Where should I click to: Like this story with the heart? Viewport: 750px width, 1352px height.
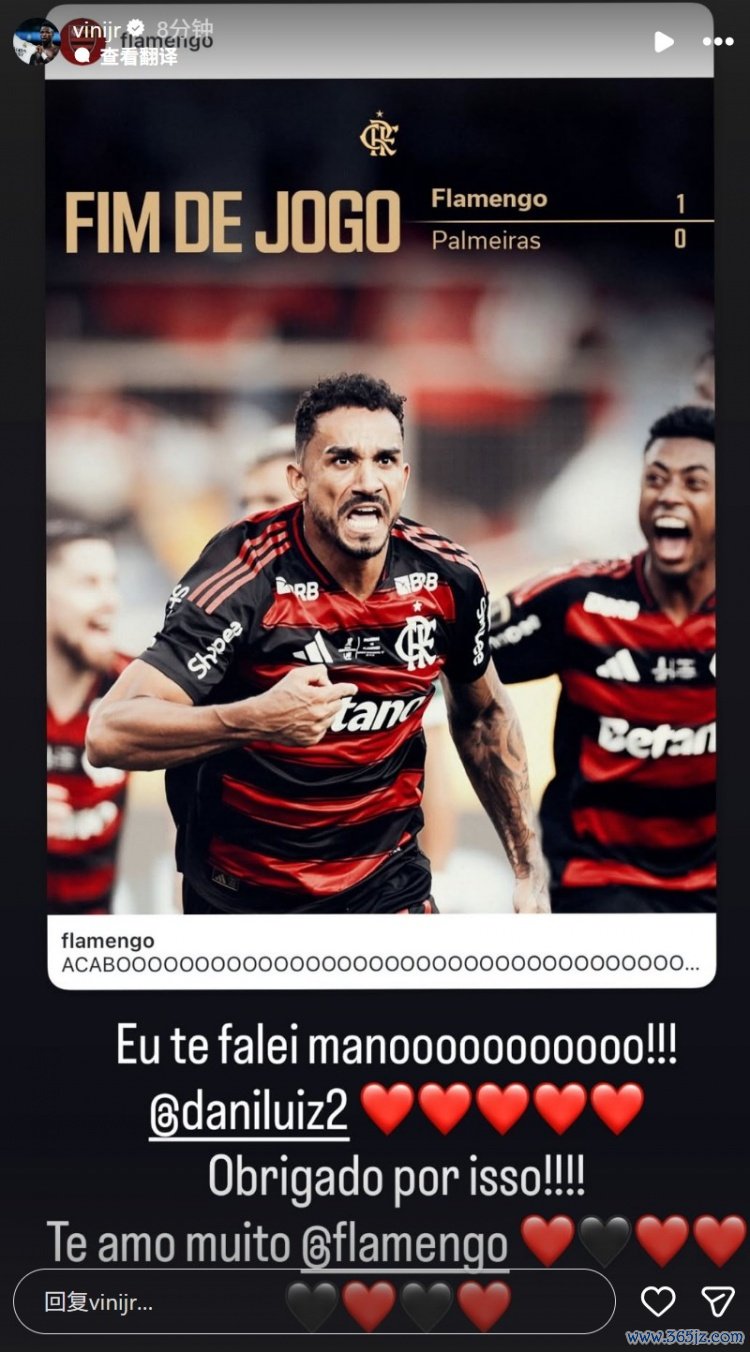(x=658, y=1301)
